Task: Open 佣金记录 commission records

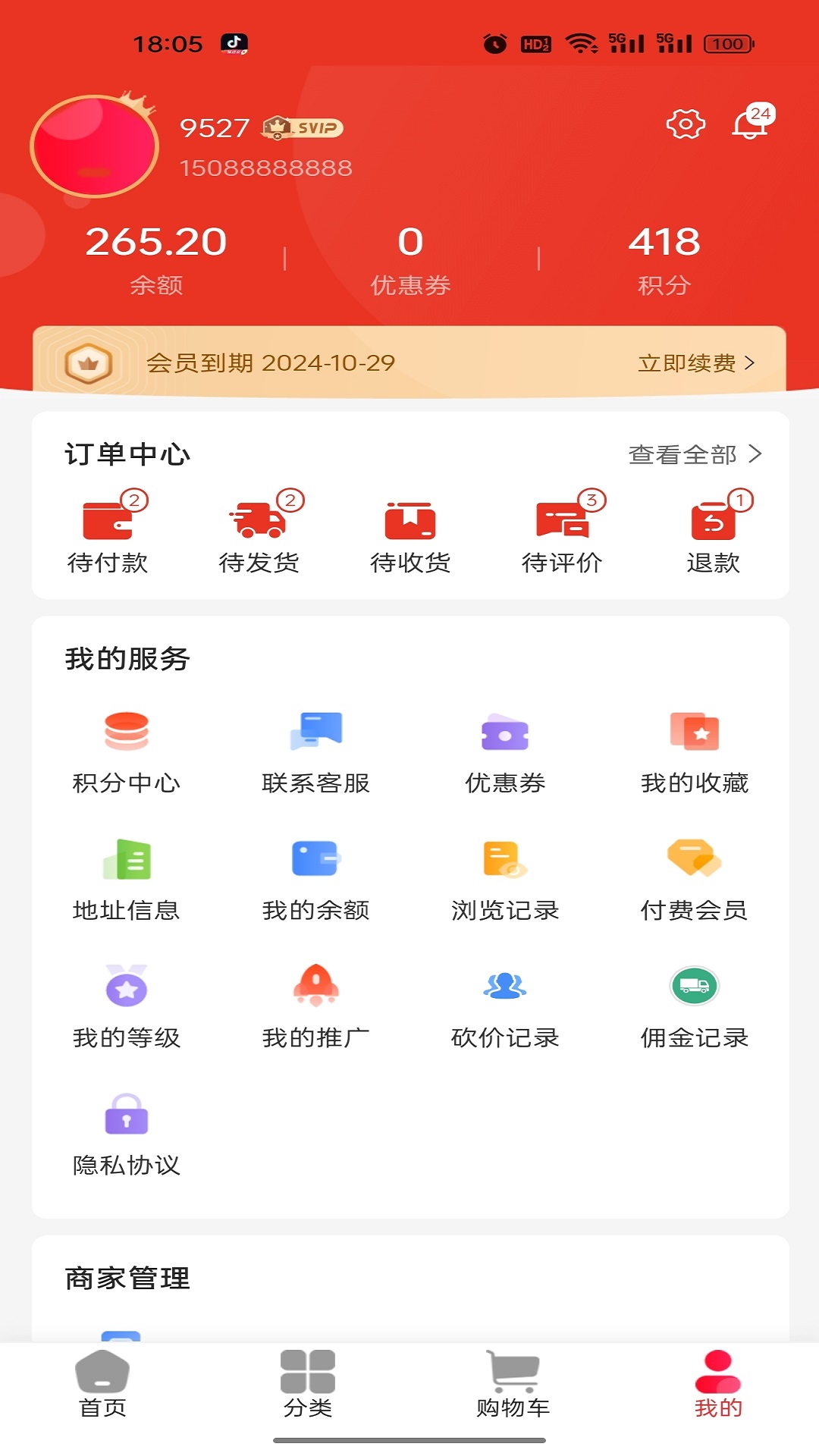Action: [x=695, y=1005]
